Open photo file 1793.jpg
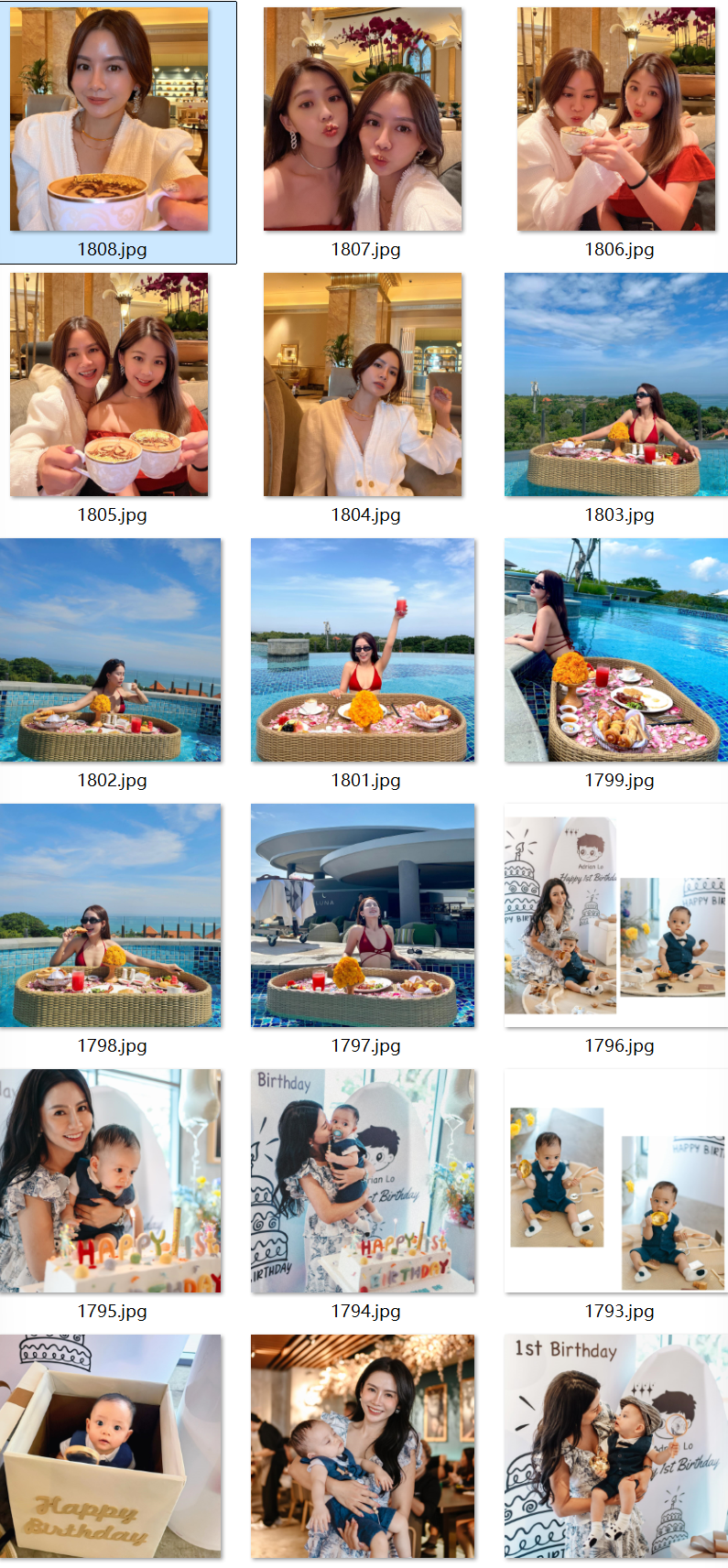The image size is (728, 1568). click(616, 1181)
